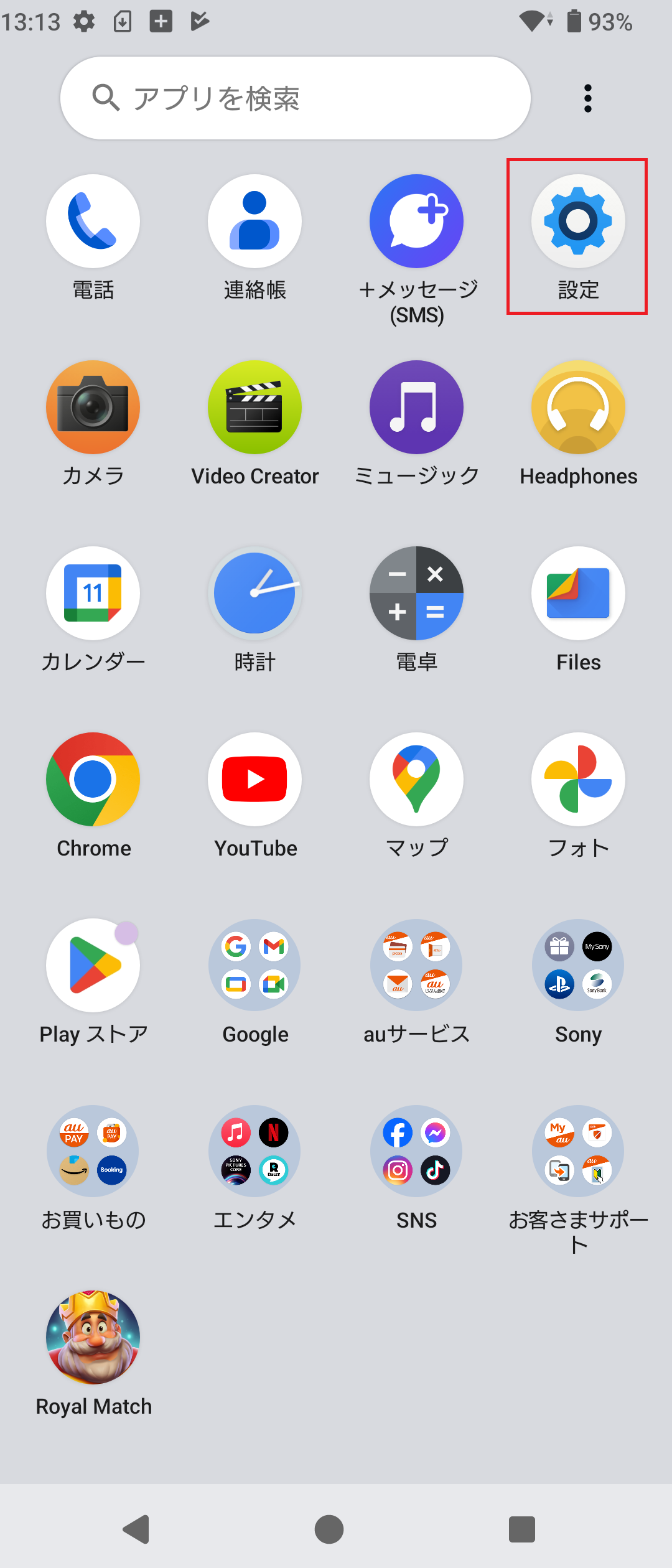Open the Sony Headphones app

pyautogui.click(x=577, y=408)
